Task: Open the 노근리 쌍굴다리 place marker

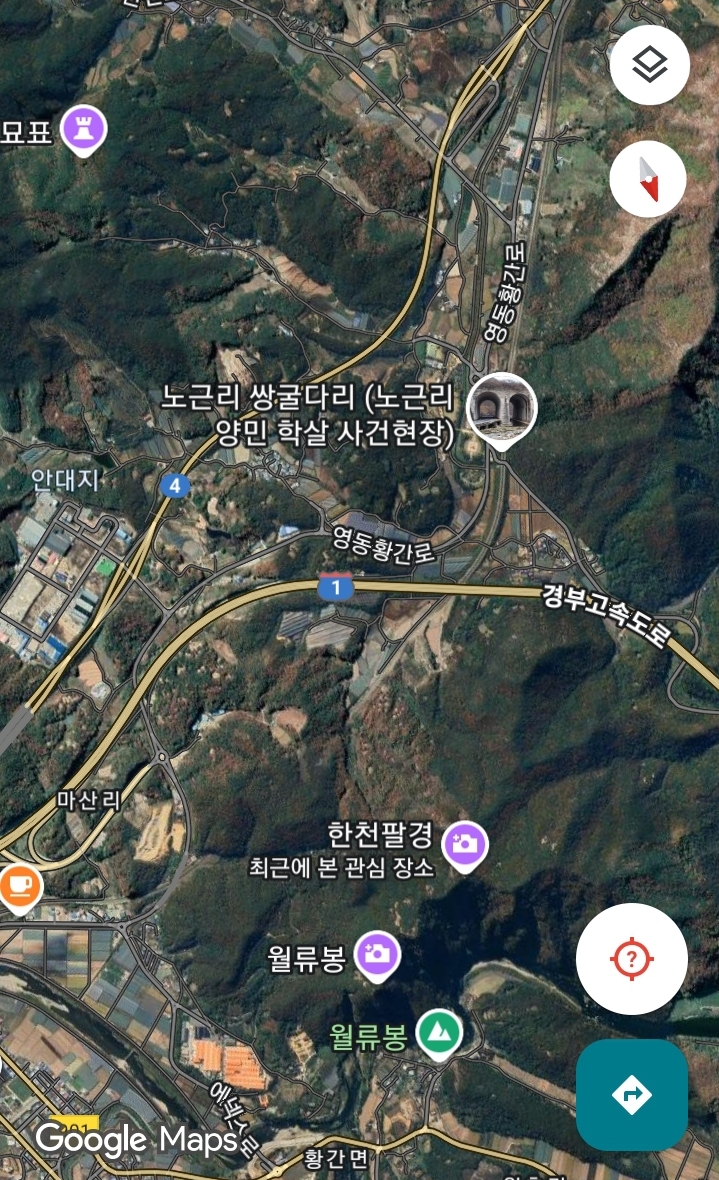Action: coord(501,411)
